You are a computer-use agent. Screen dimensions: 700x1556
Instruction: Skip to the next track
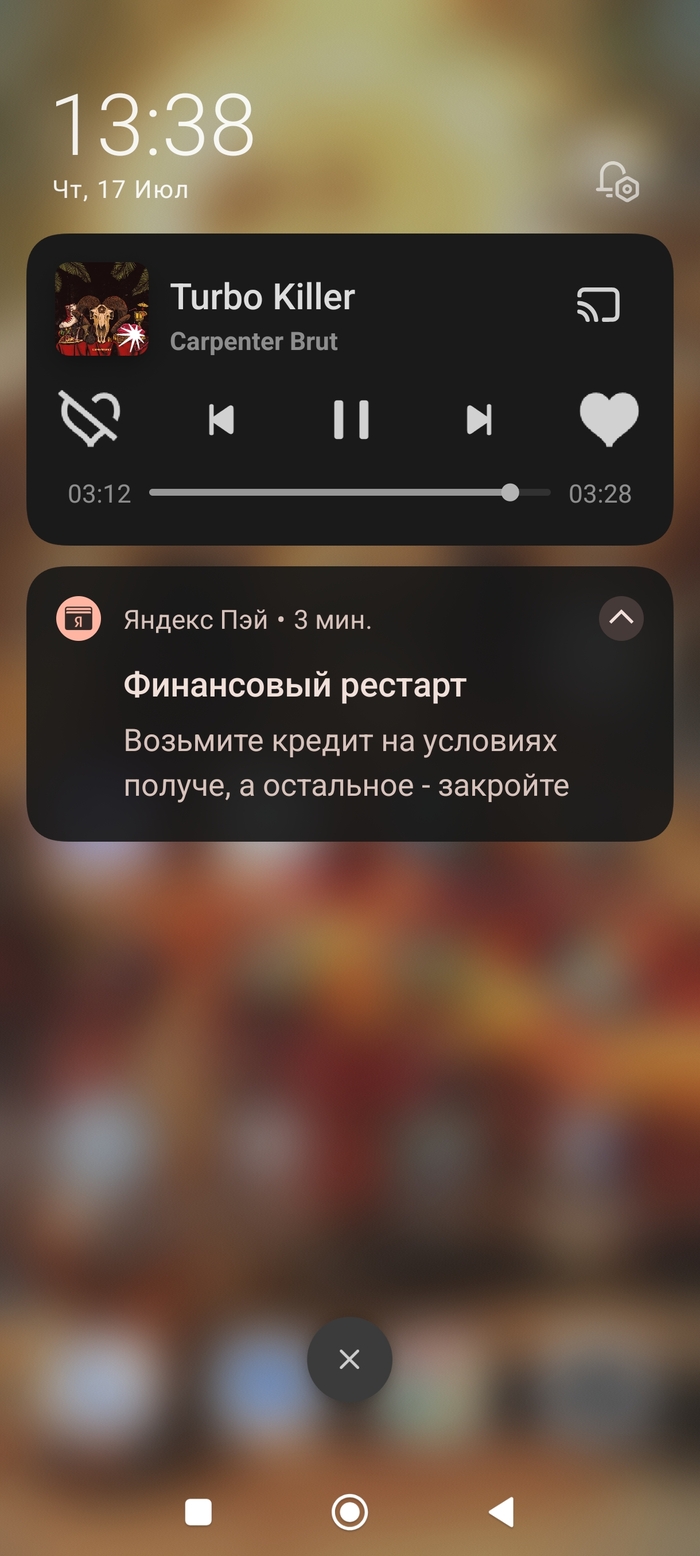(x=479, y=419)
